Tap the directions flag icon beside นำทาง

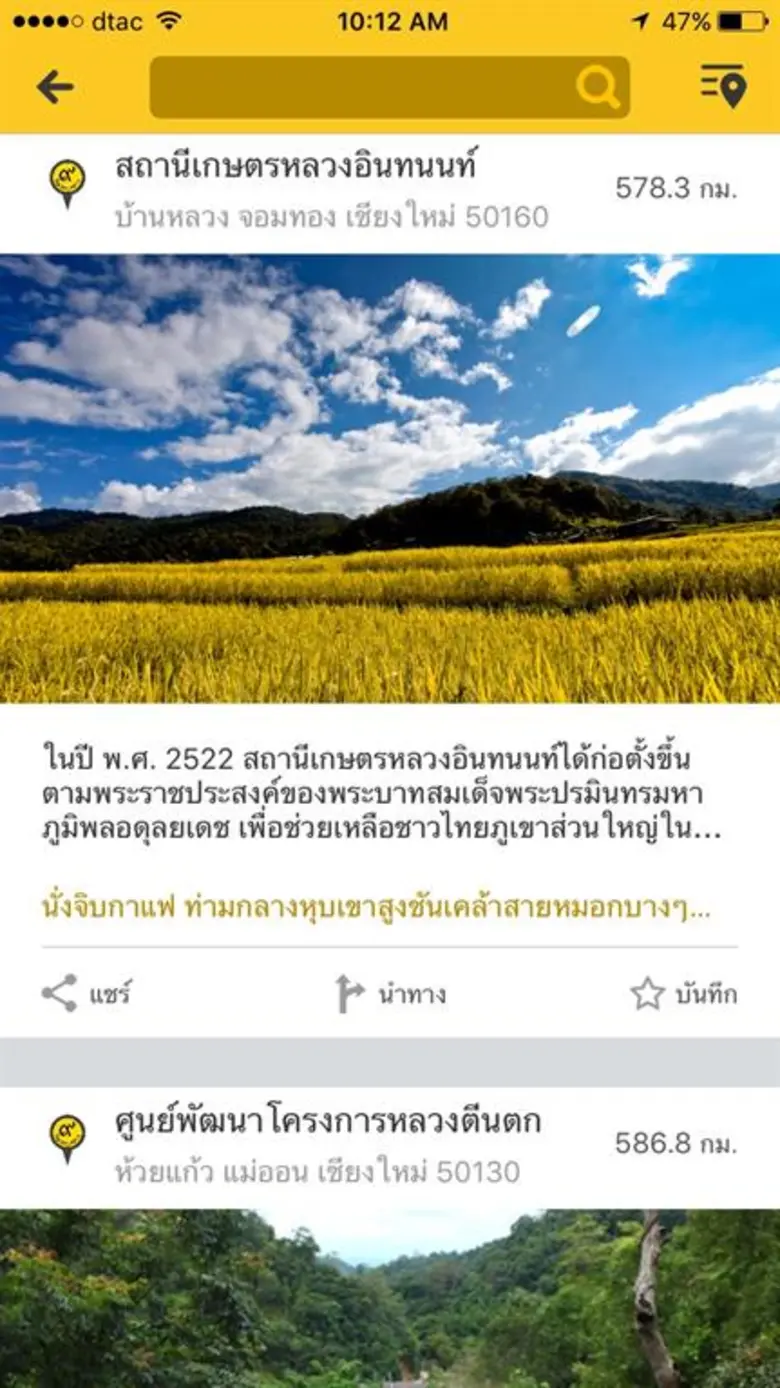(x=349, y=992)
